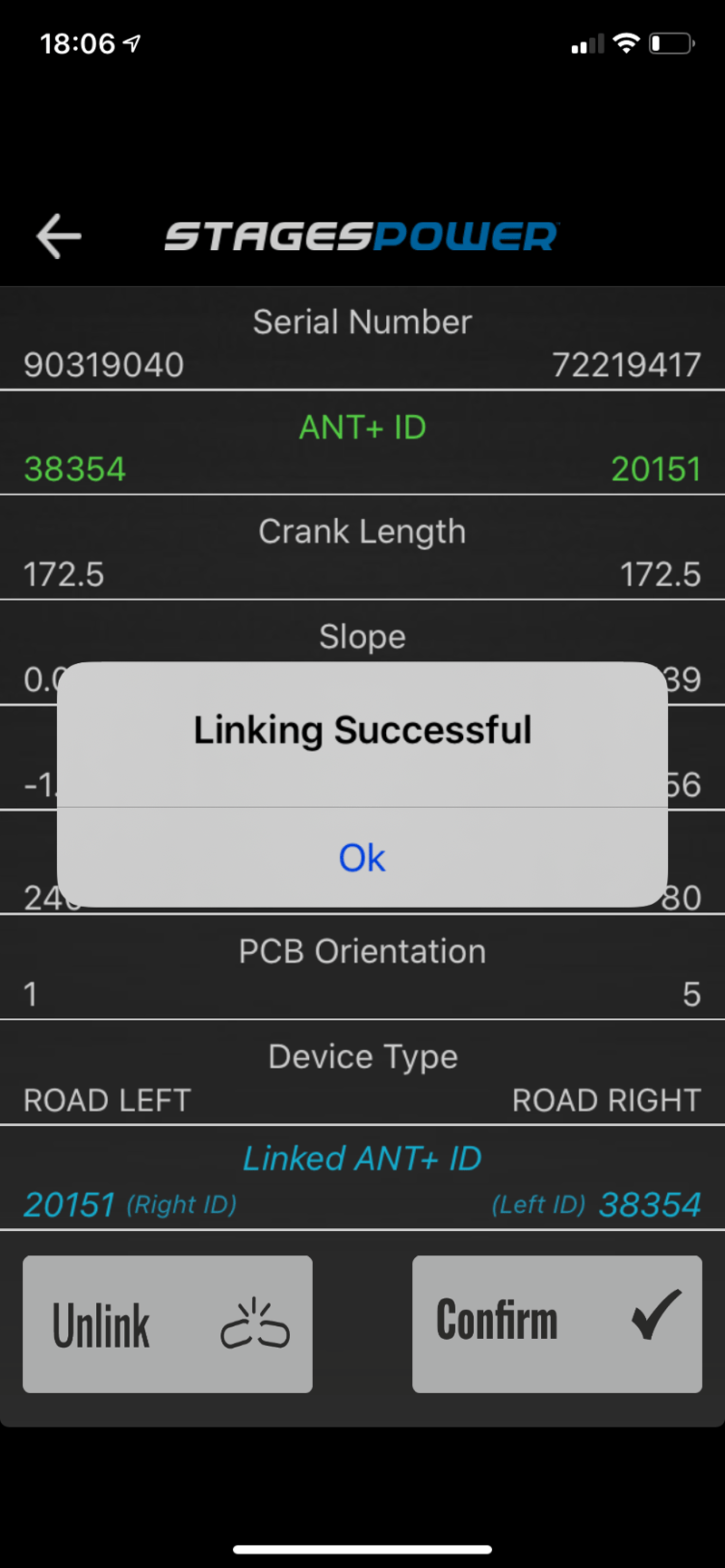Unlink the paired power meters
The image size is (725, 1568).
click(168, 1323)
